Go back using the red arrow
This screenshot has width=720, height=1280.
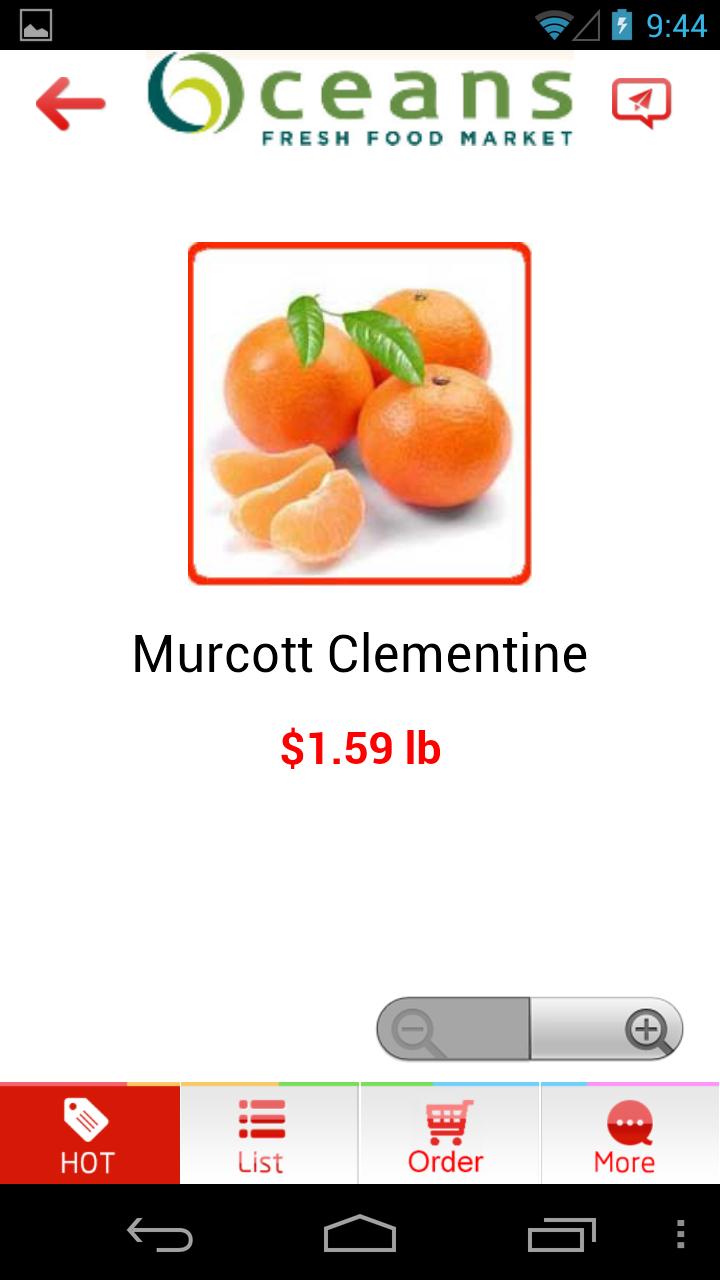70,103
